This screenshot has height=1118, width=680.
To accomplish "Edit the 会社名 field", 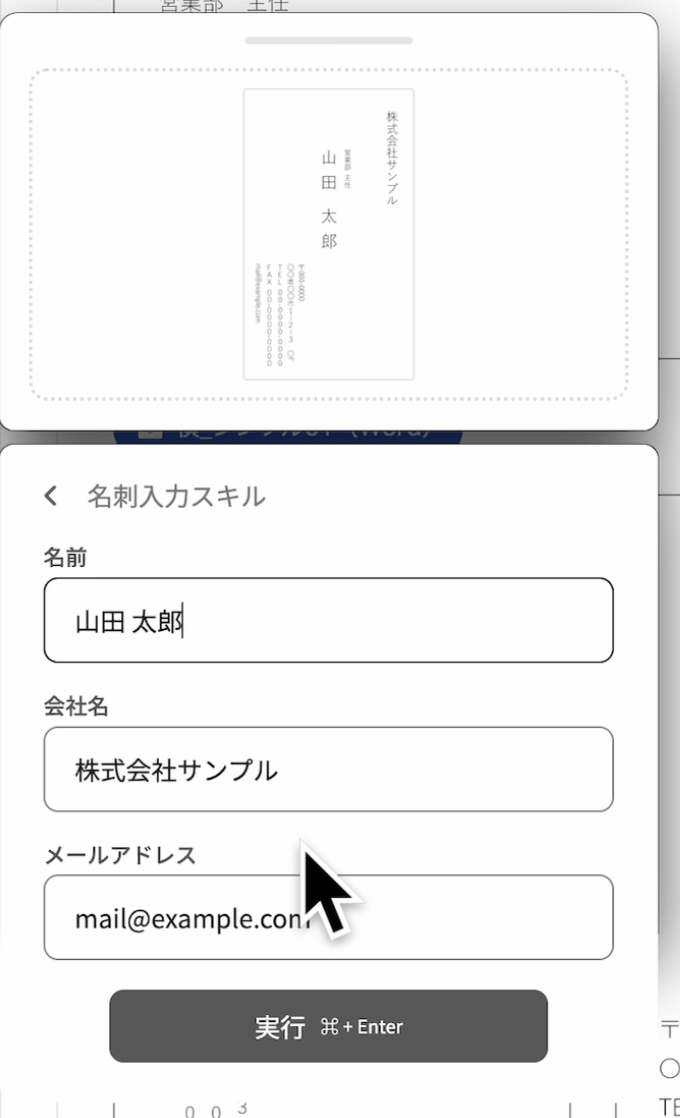I will [328, 769].
